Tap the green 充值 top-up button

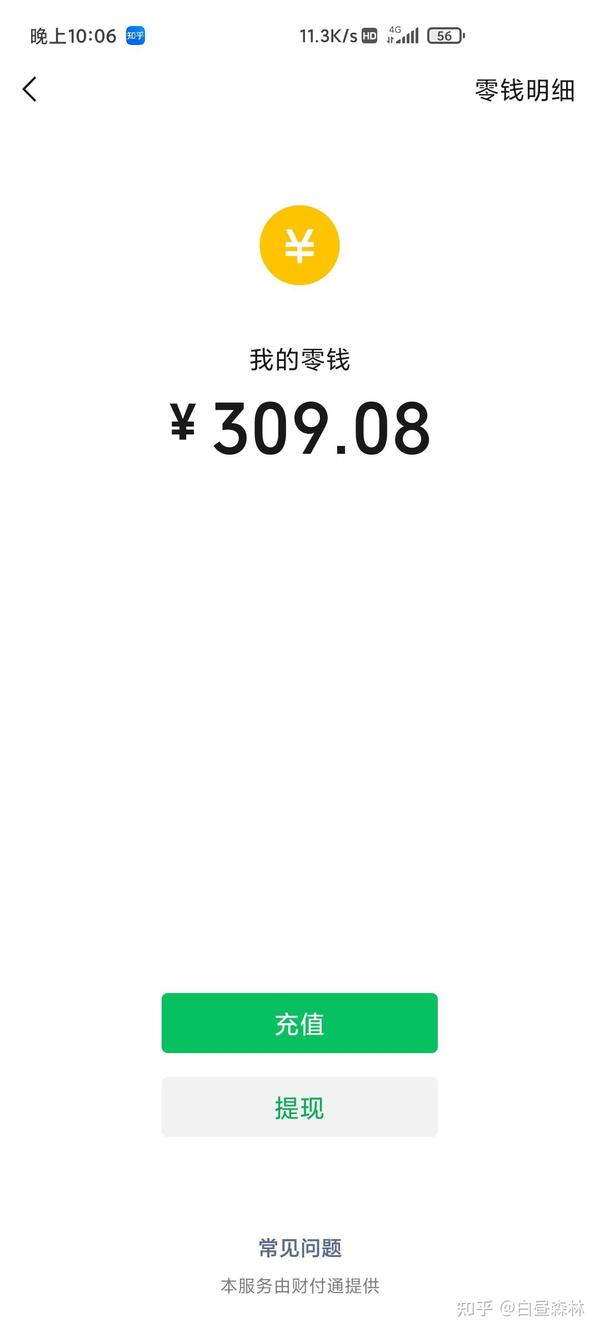pyautogui.click(x=300, y=1023)
